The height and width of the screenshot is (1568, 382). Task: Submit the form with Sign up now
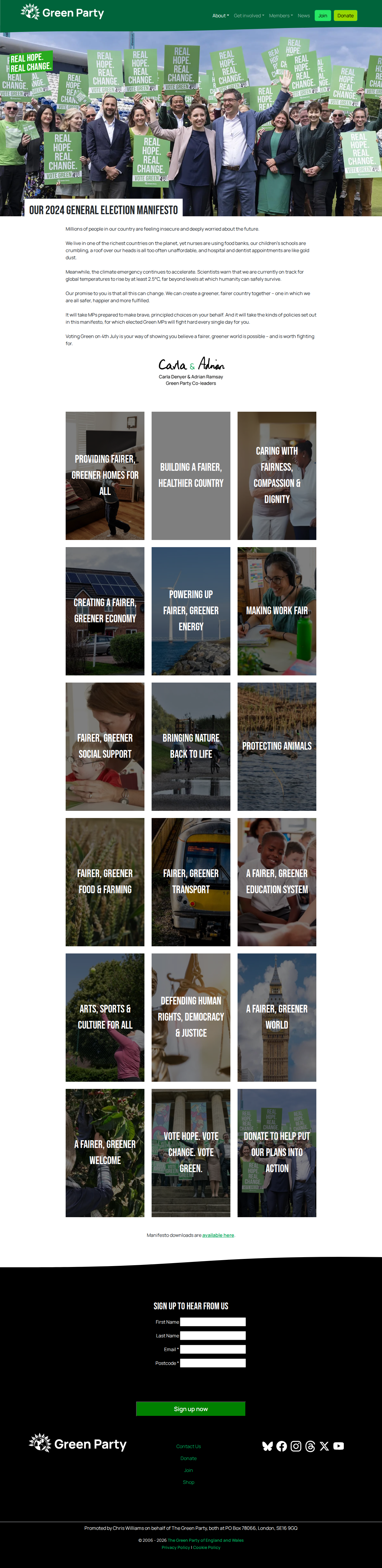191,1408
